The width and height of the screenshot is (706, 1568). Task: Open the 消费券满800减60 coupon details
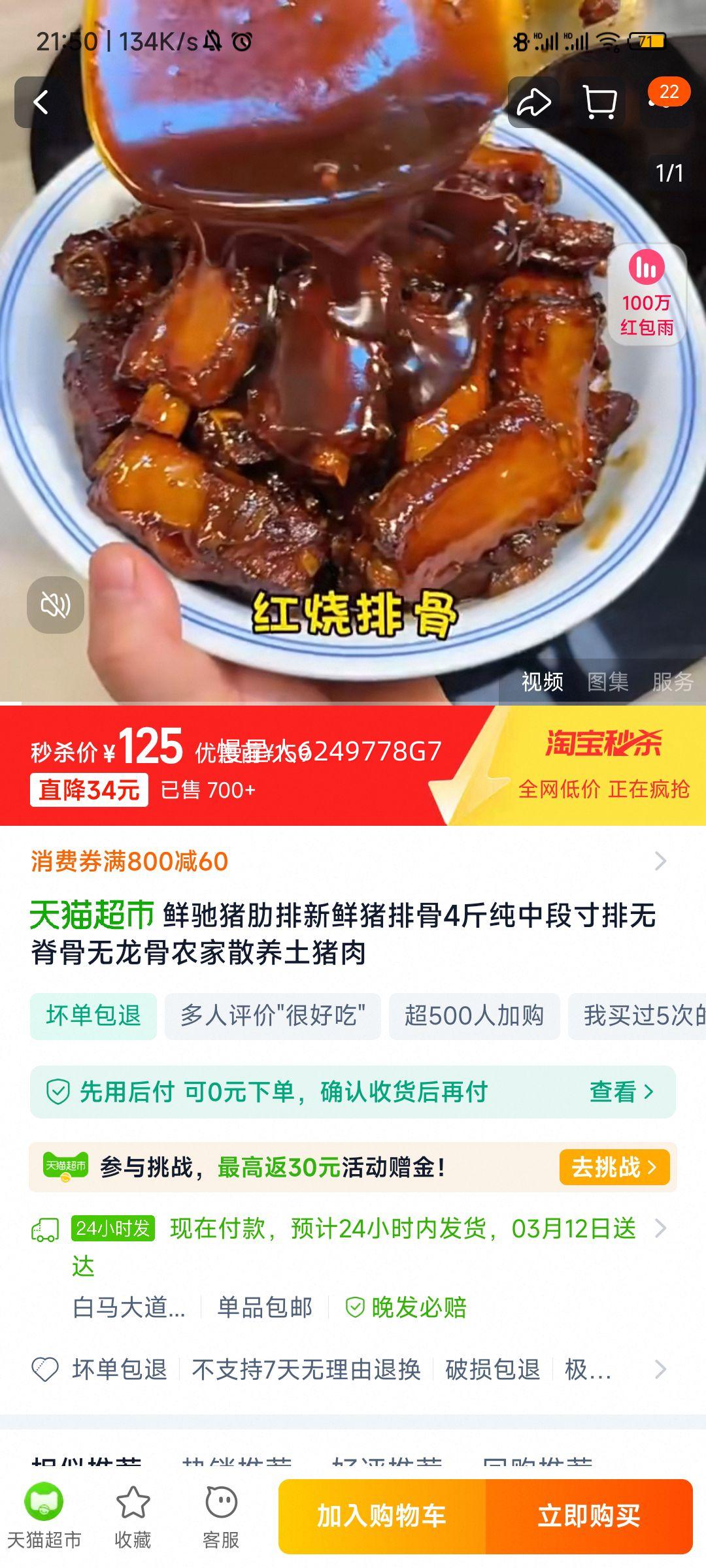pyautogui.click(x=353, y=861)
